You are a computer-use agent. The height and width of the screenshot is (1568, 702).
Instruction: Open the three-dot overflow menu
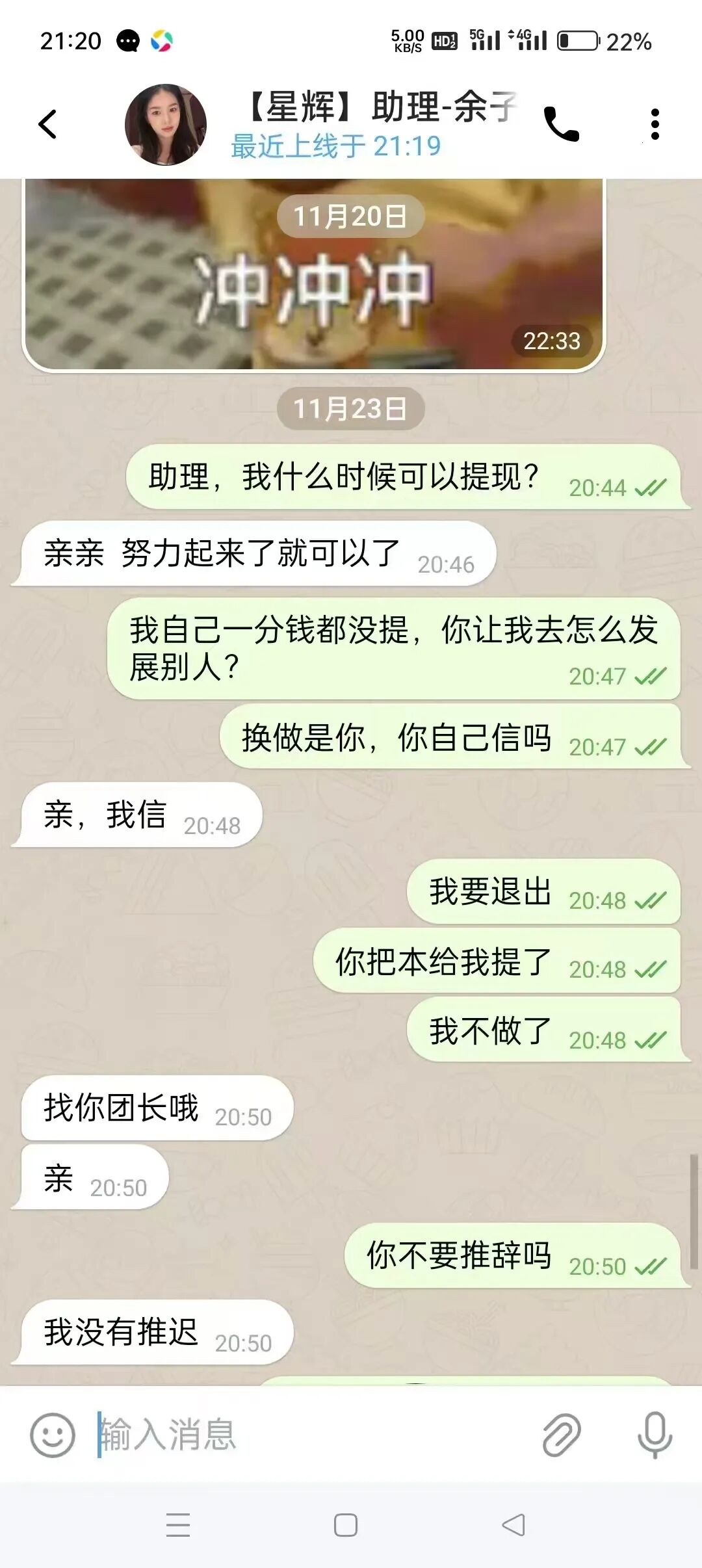(652, 122)
